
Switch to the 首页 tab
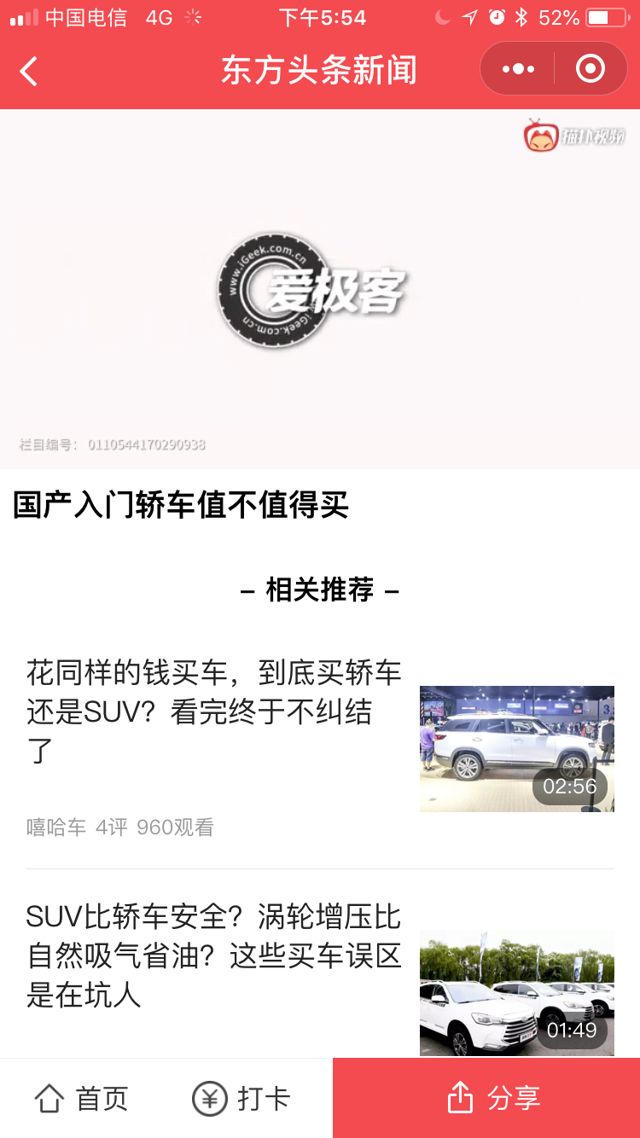[82, 1098]
